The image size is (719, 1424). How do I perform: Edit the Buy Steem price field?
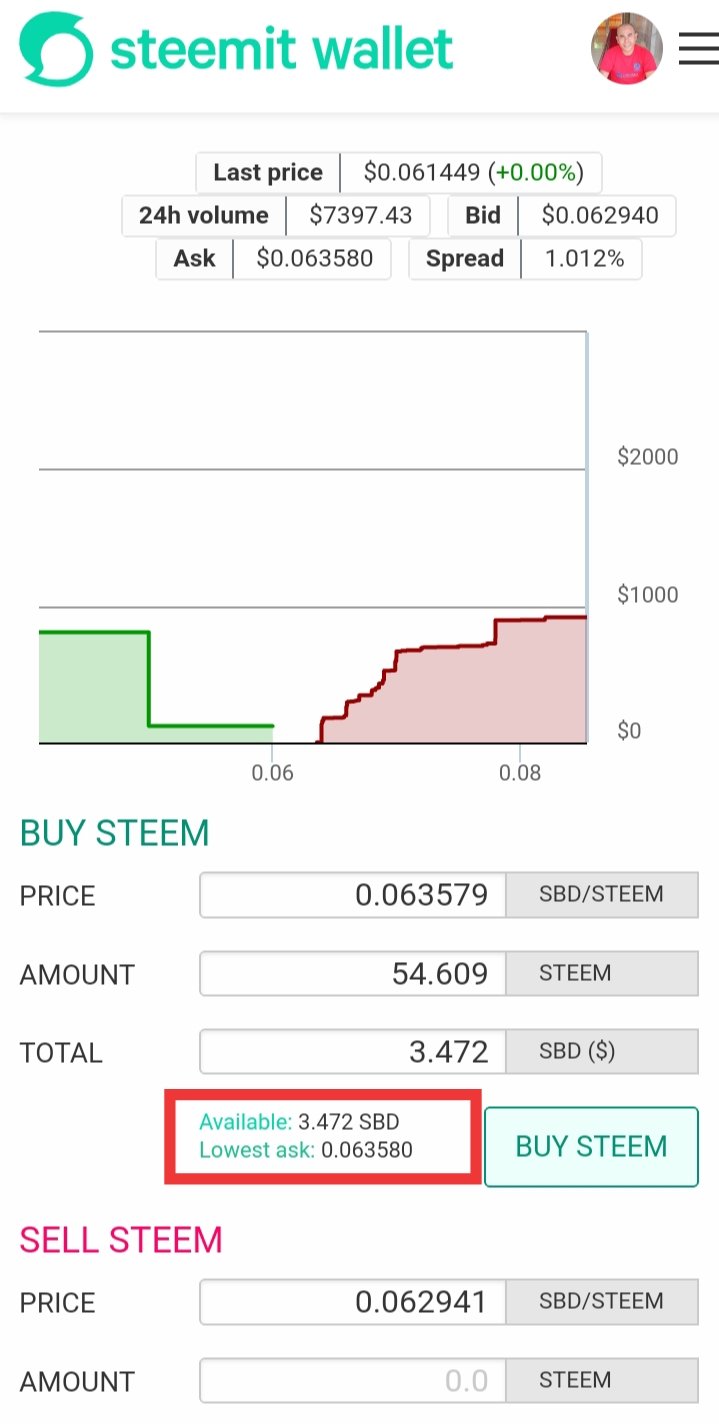pos(353,895)
